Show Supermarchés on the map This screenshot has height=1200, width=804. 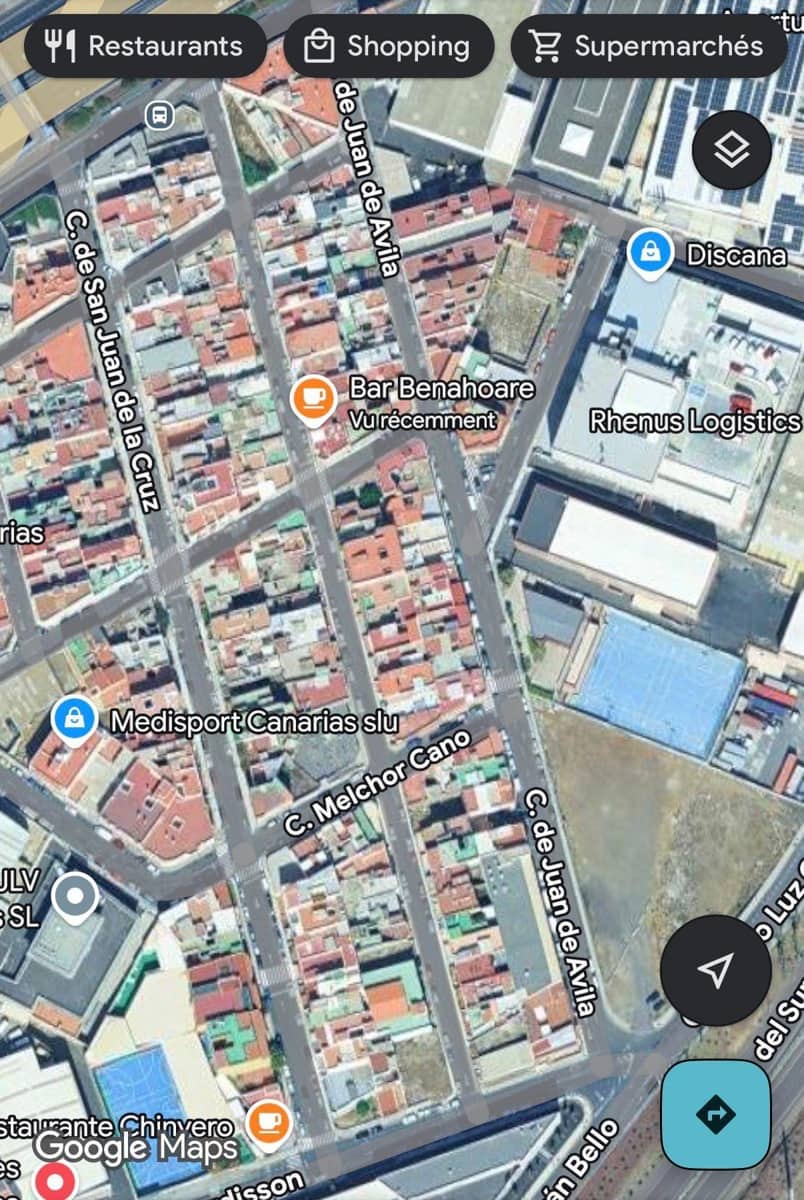[648, 46]
